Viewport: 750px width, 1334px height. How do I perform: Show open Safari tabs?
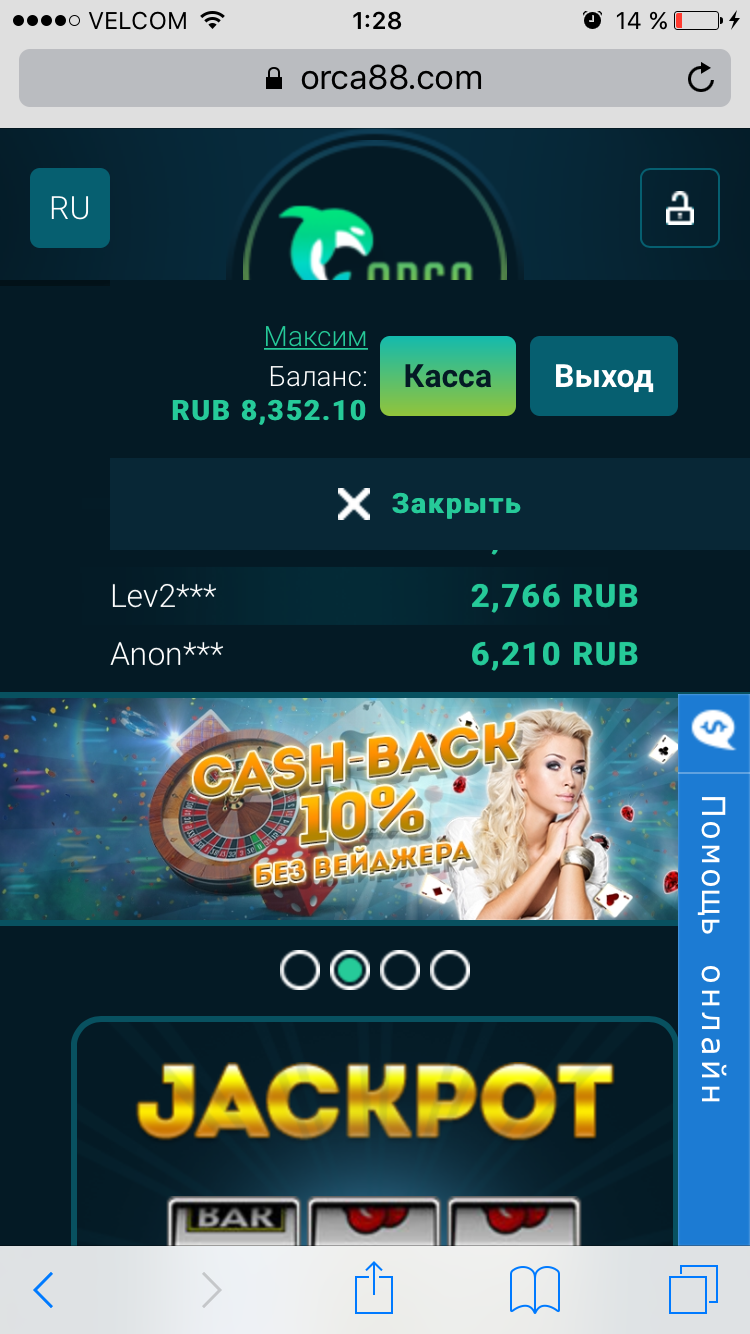tap(692, 1290)
